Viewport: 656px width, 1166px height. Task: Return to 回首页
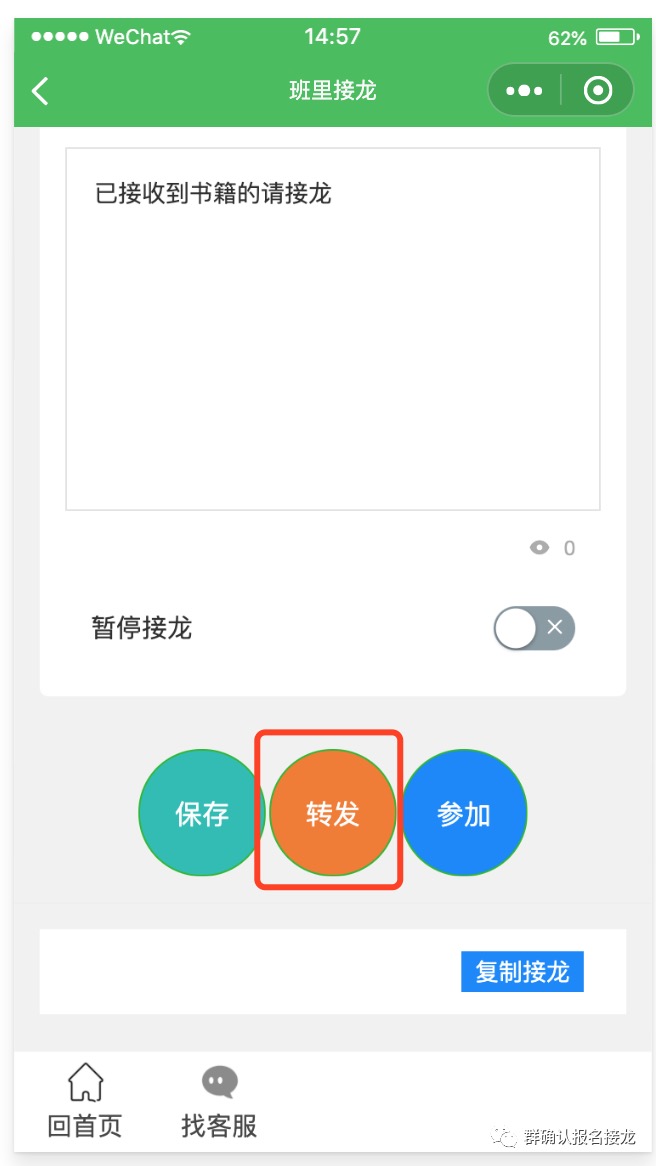(85, 1100)
